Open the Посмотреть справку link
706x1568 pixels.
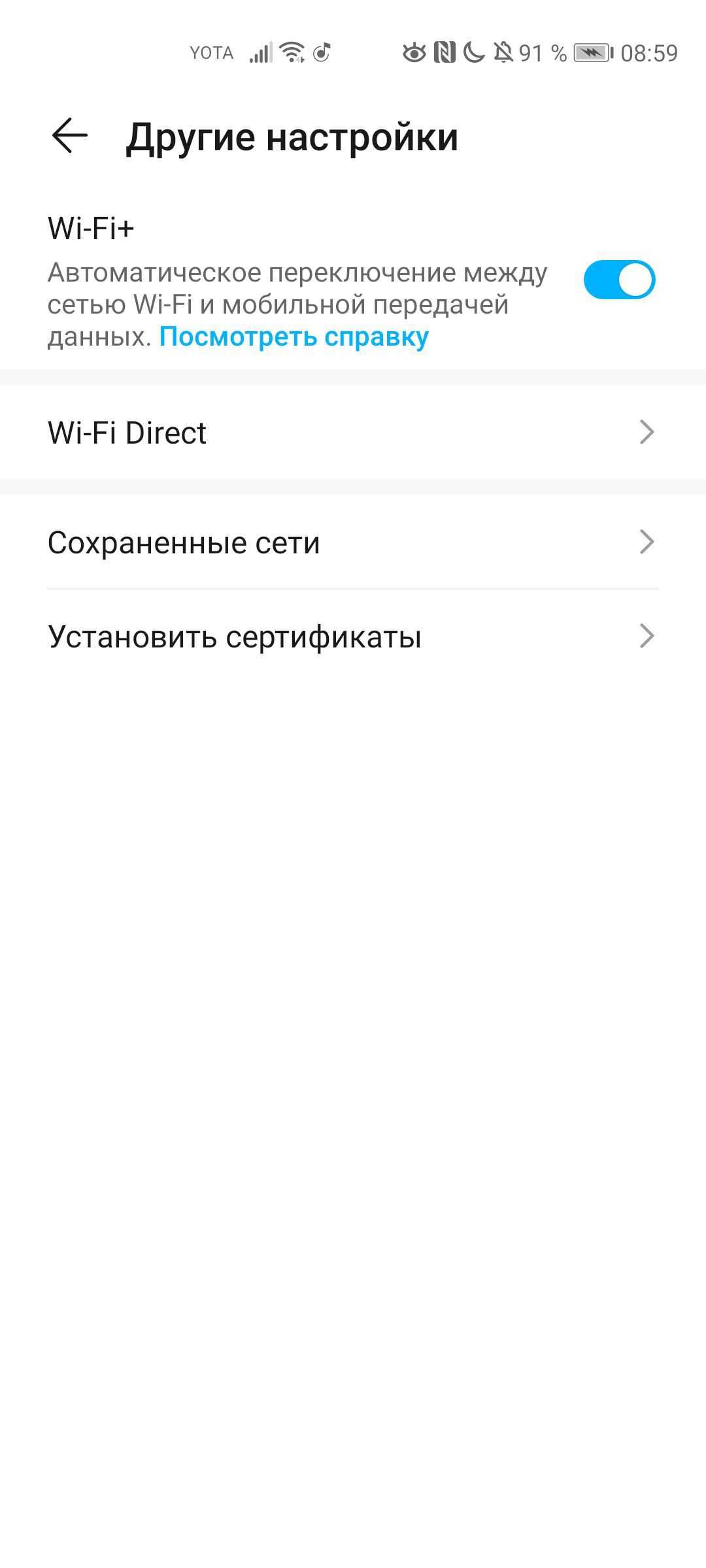294,337
